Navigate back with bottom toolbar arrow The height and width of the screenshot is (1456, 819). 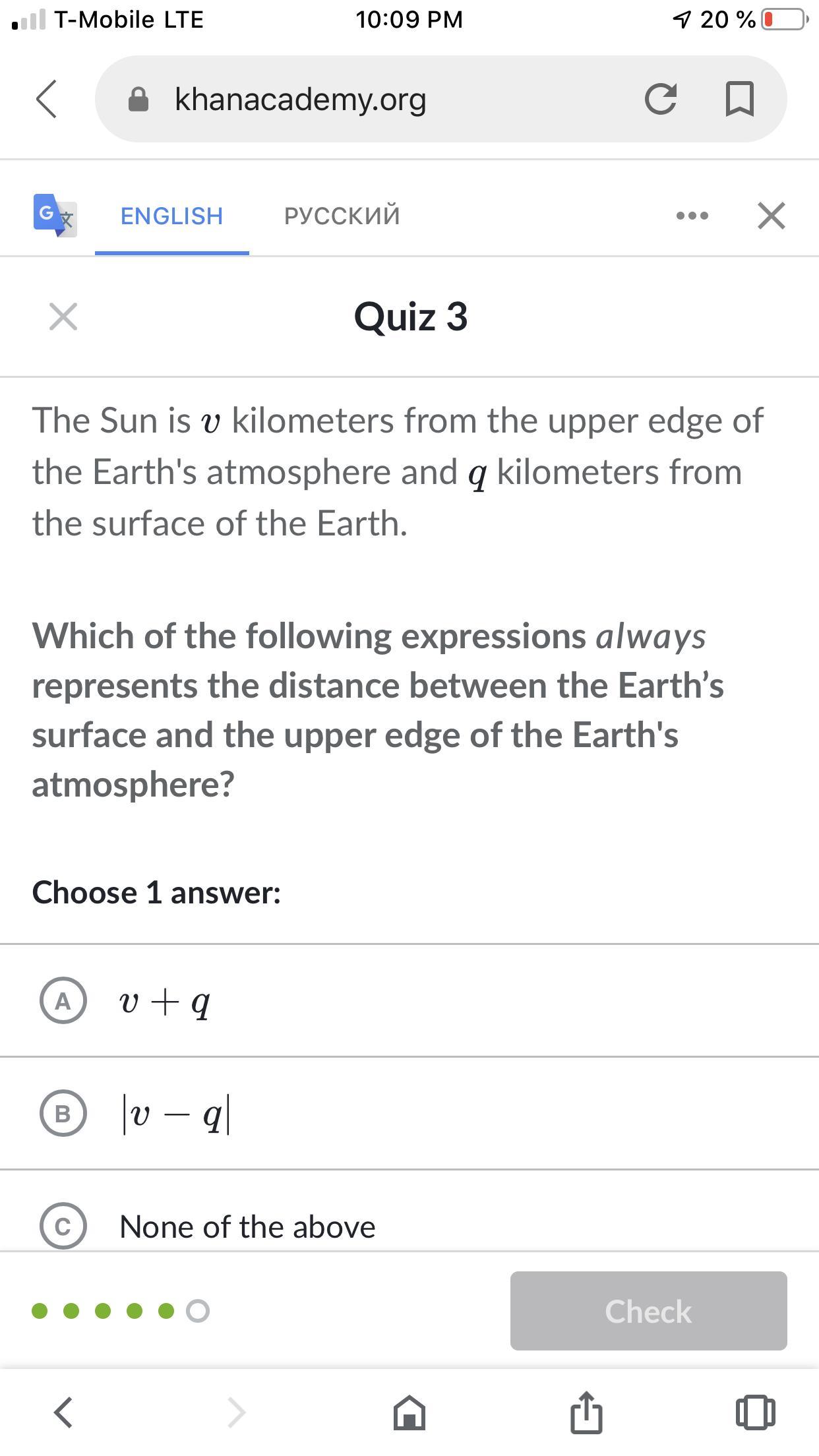(63, 1412)
